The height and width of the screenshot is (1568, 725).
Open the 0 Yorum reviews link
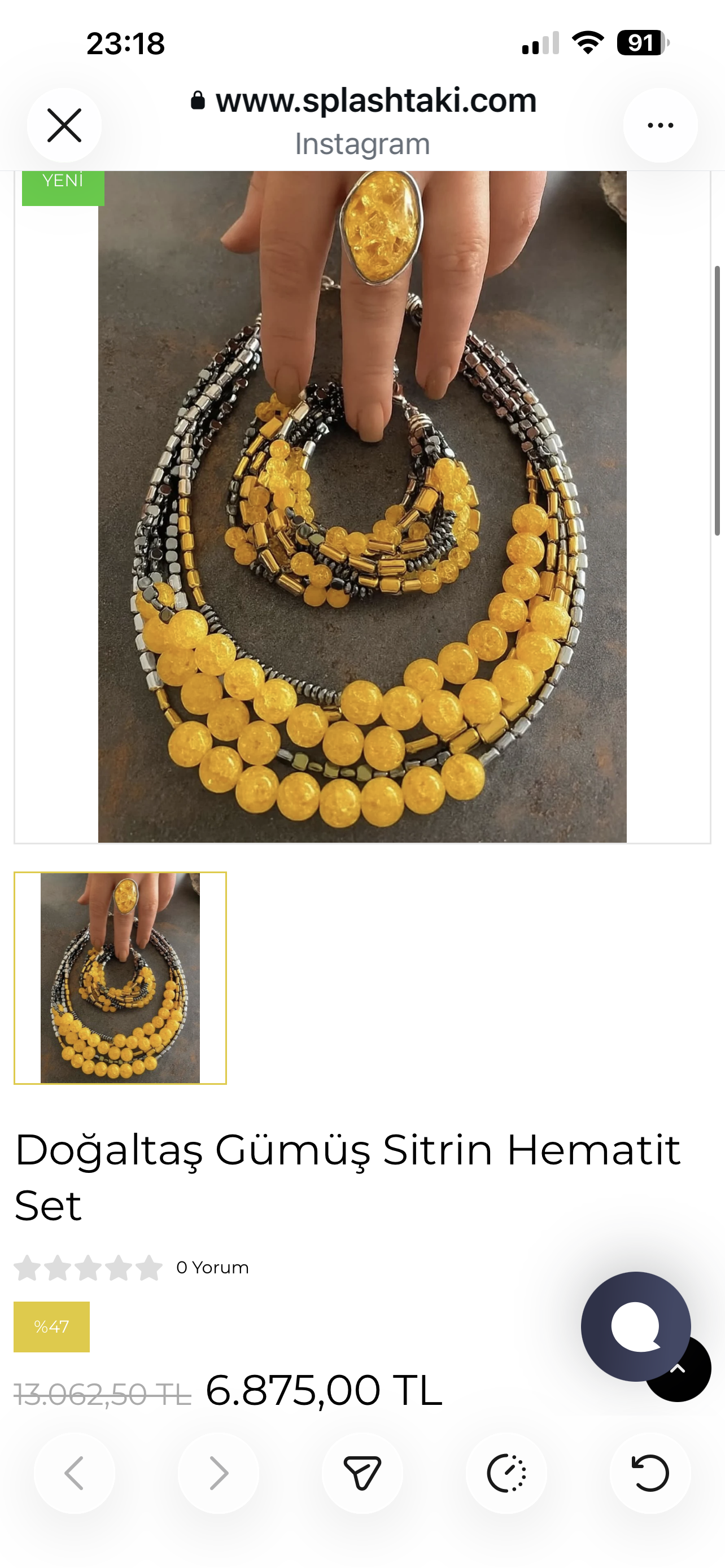click(212, 1268)
